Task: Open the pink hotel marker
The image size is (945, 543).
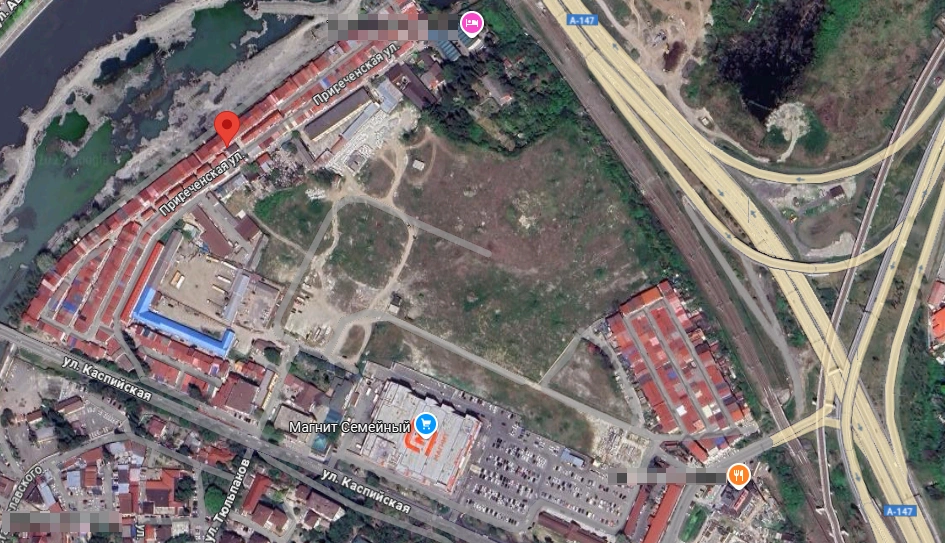Action: coord(470,22)
